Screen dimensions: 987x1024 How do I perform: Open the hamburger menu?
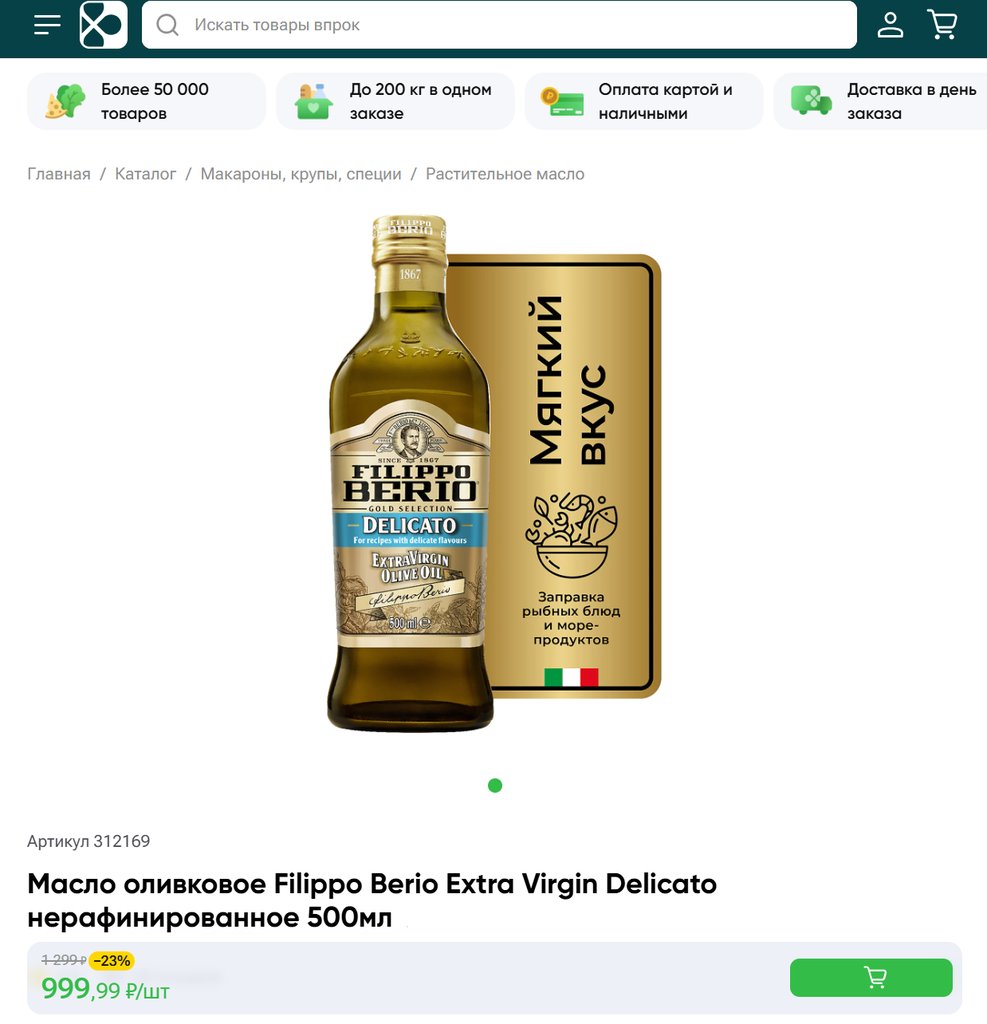pyautogui.click(x=47, y=25)
